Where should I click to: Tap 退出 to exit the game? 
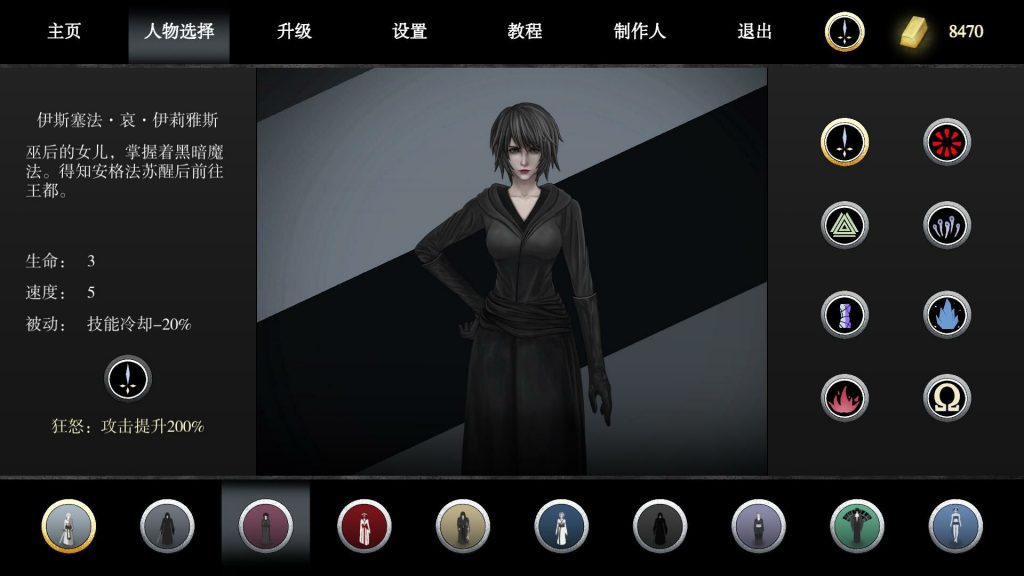[x=755, y=31]
